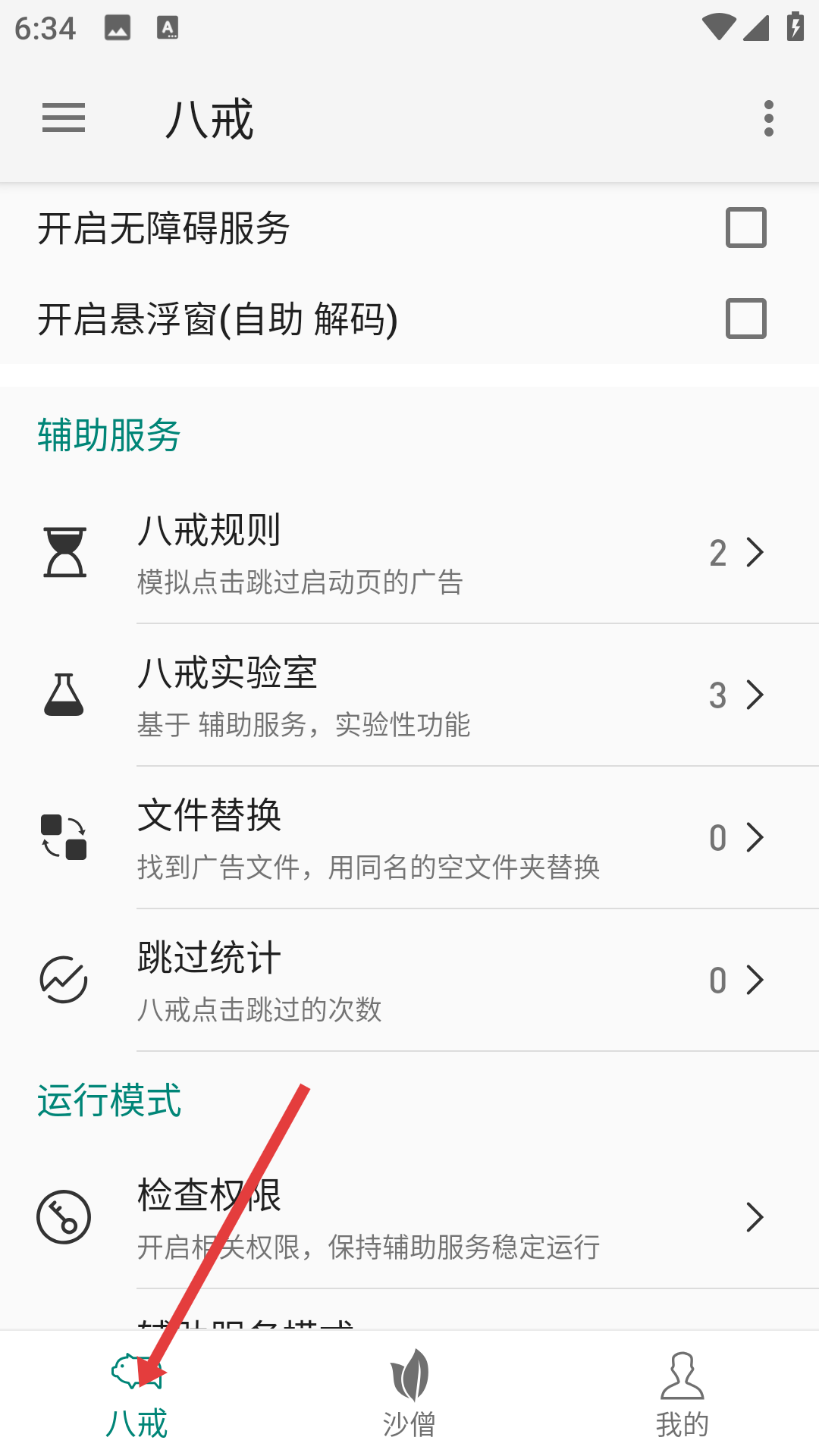Open 检查权限 row
The image size is (819, 1456).
(x=409, y=1217)
